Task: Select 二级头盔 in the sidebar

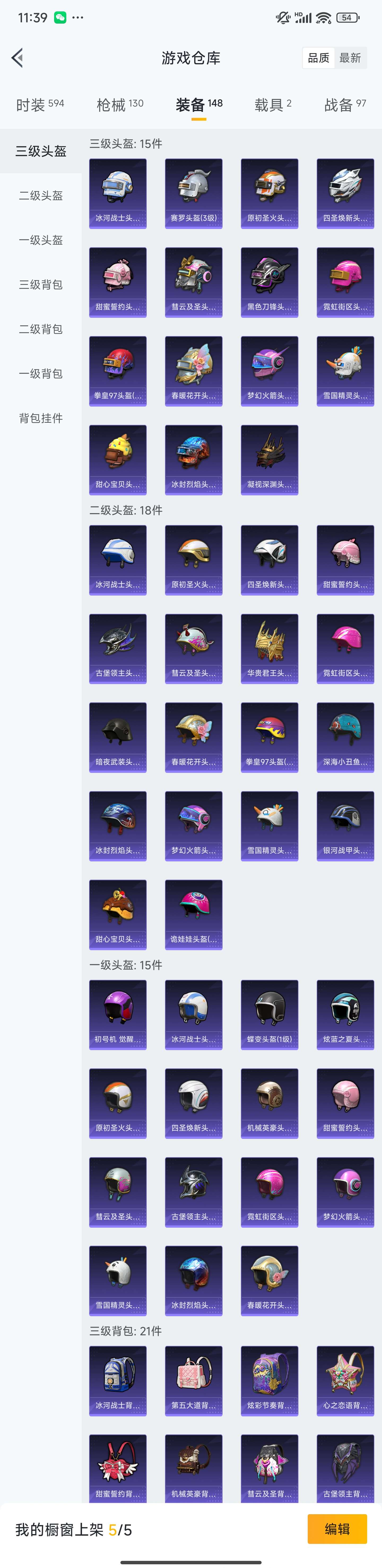Action: [x=41, y=195]
